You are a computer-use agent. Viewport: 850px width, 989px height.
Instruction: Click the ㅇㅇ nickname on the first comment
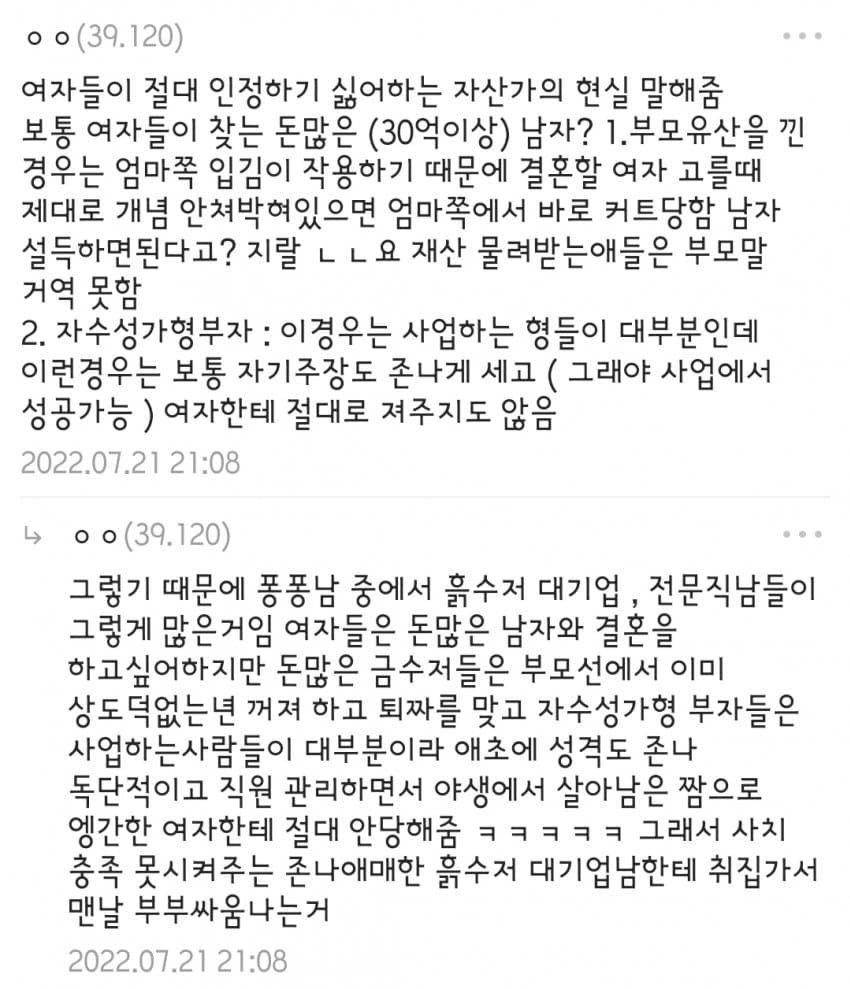point(45,38)
